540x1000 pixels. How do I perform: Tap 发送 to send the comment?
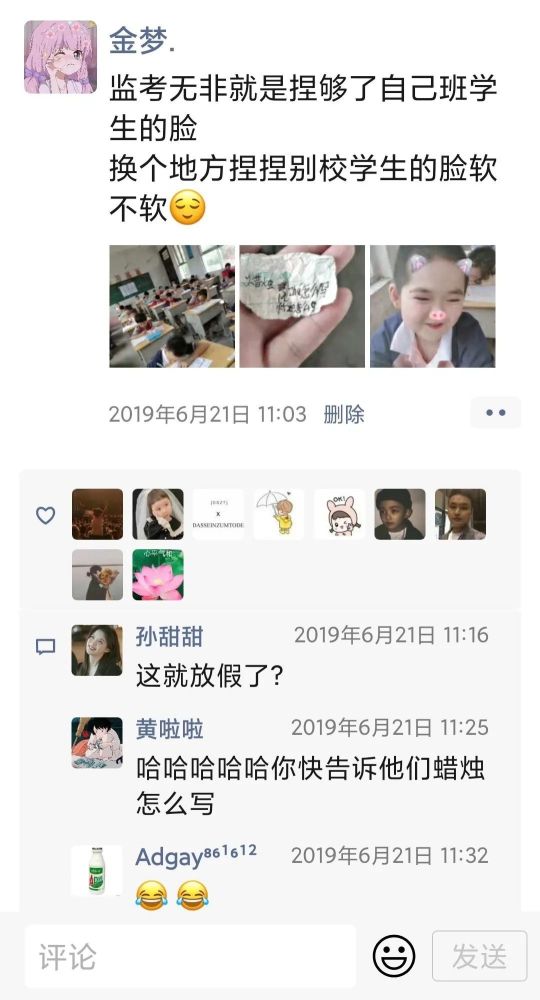479,956
